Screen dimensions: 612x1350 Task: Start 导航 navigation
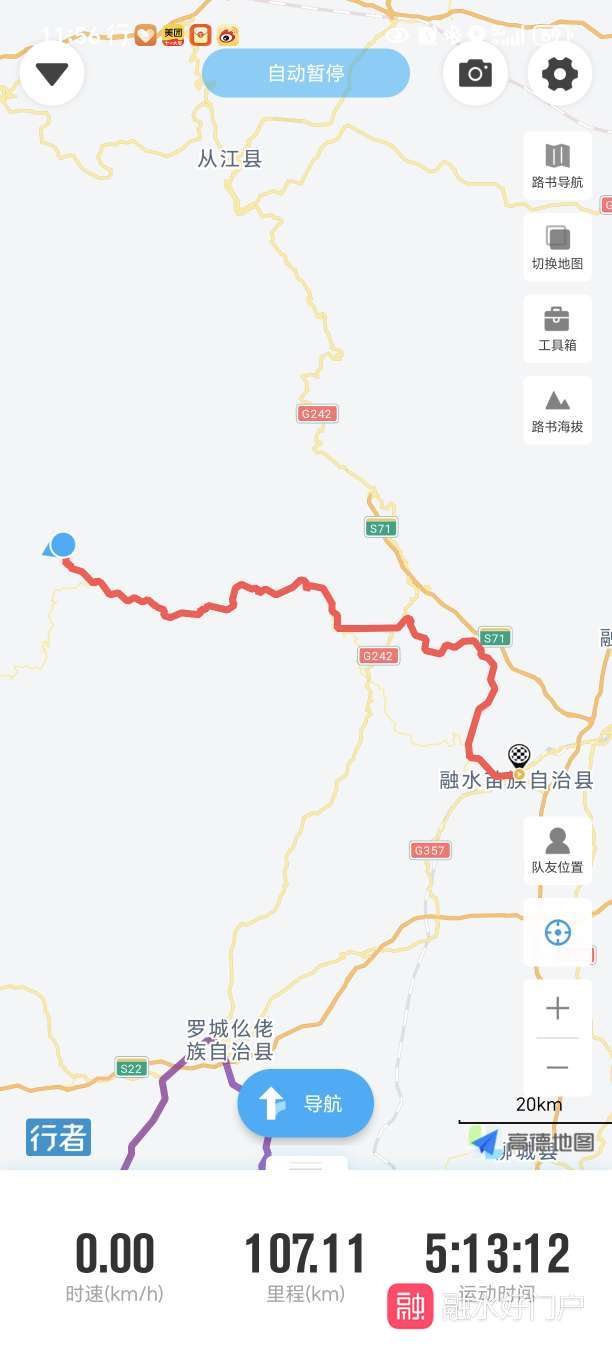pyautogui.click(x=305, y=1103)
